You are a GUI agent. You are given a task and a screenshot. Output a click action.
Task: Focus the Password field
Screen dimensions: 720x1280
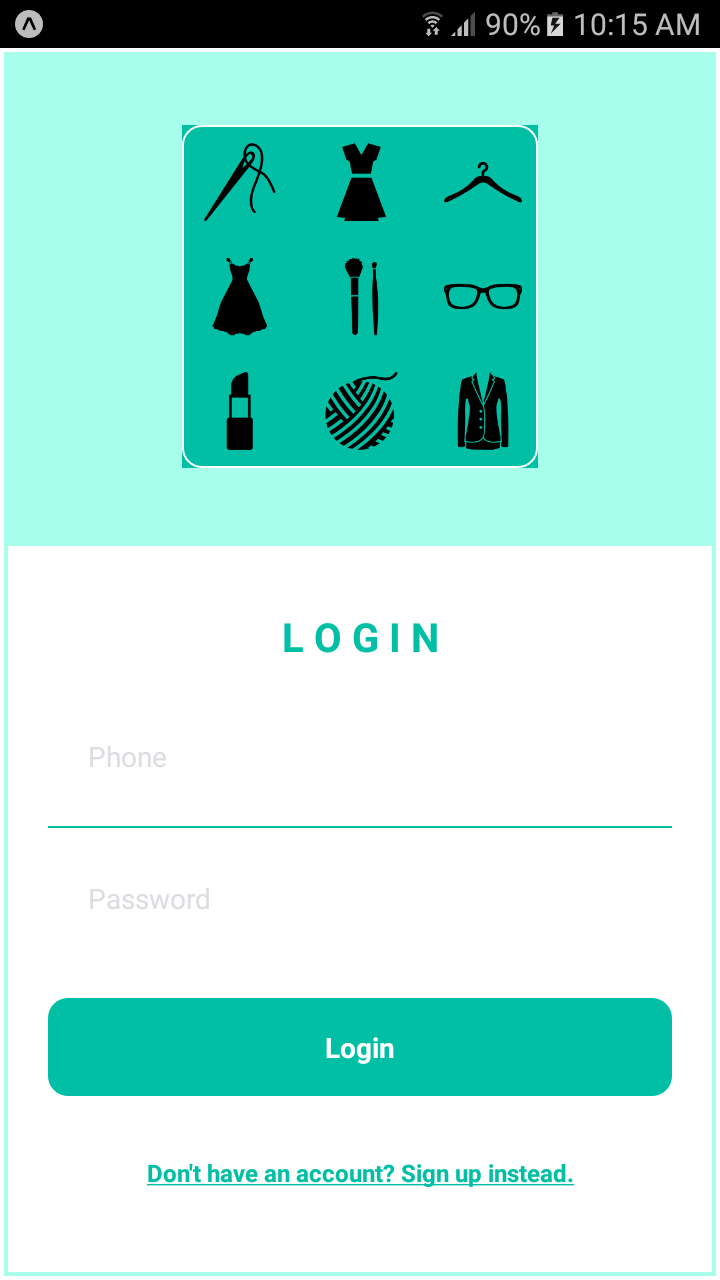360,899
